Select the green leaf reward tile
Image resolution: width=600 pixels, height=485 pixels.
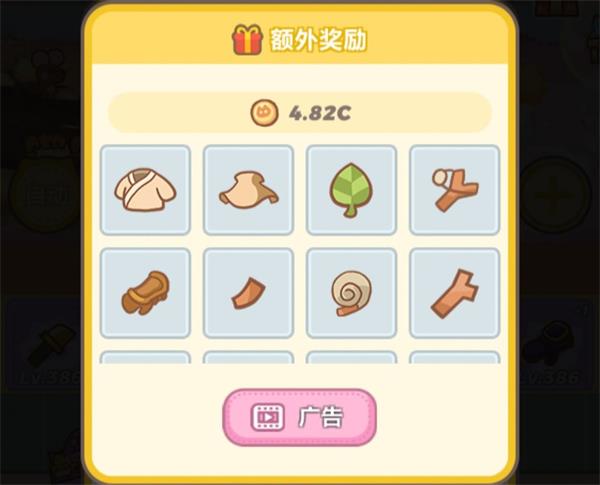(x=351, y=190)
